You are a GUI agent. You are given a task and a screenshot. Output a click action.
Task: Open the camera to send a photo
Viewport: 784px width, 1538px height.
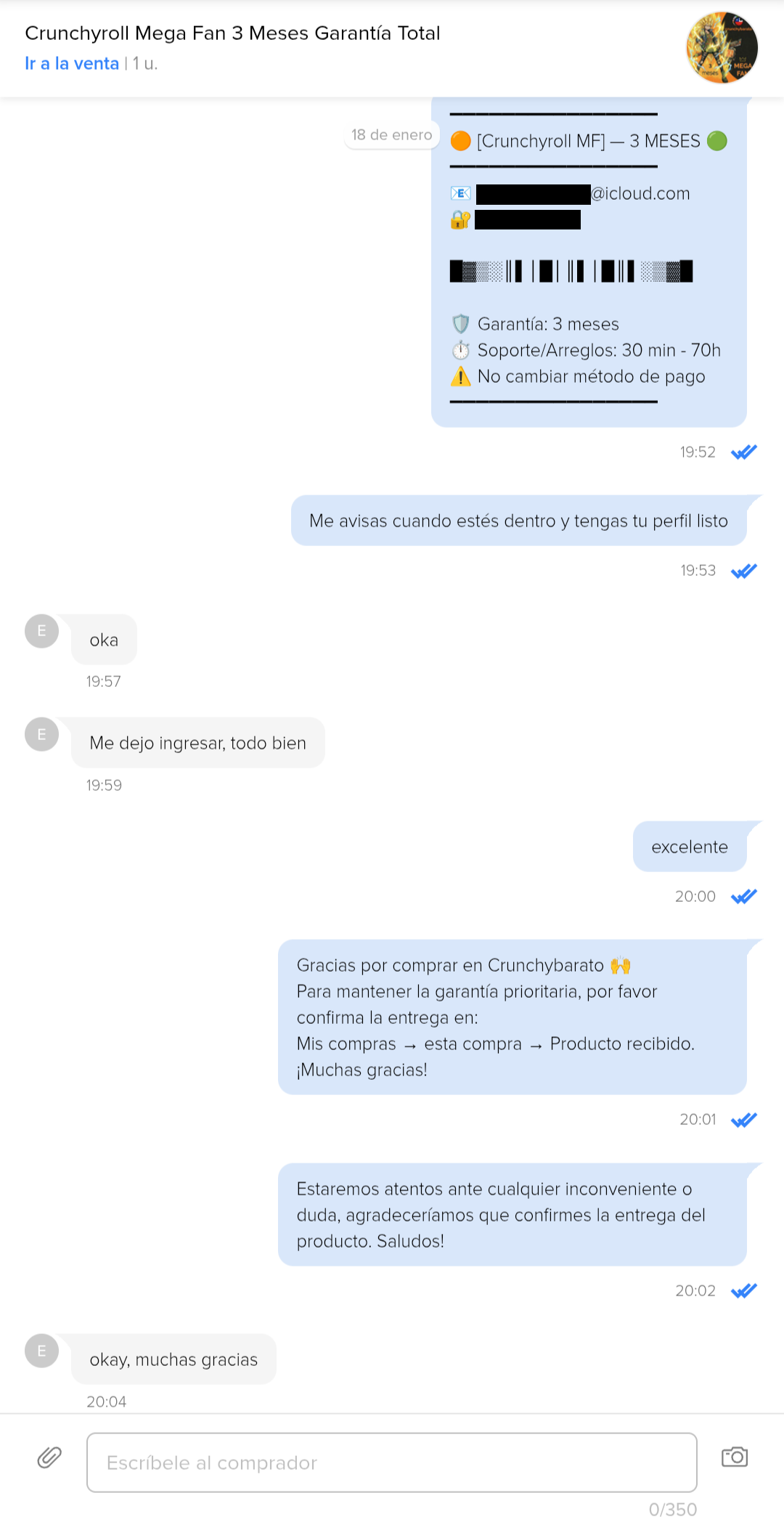tap(734, 1457)
